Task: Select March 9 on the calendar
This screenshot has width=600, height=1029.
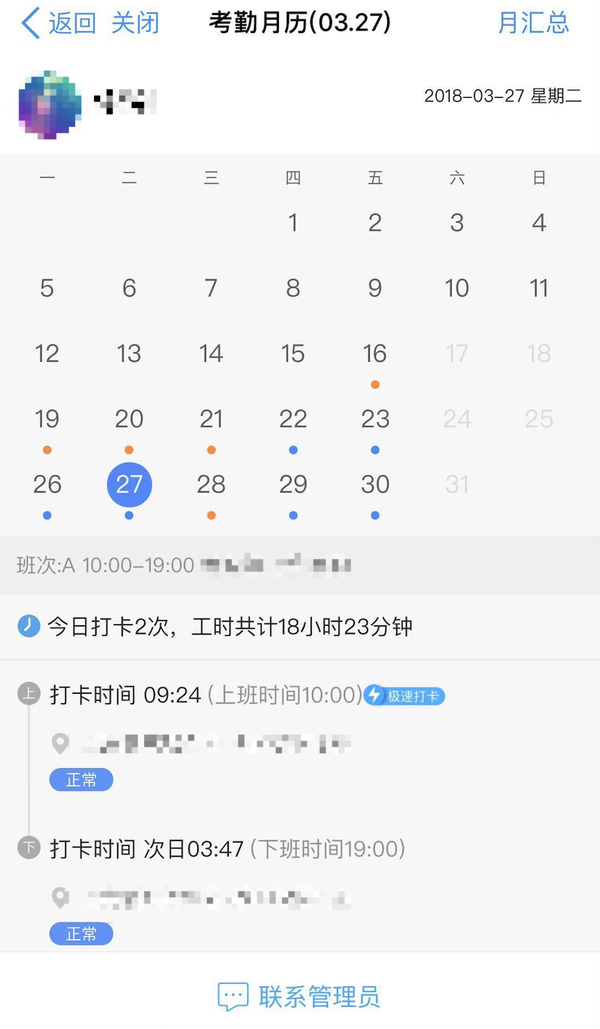Action: [x=375, y=289]
